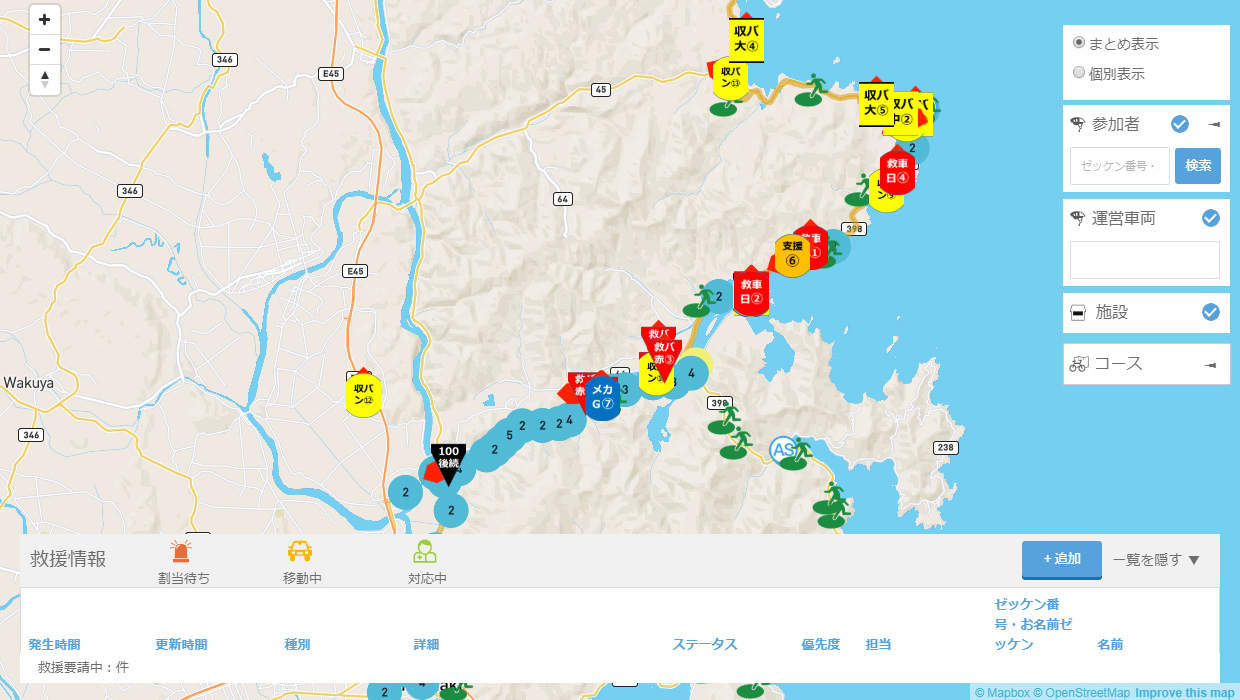
Task: Select the まとめ表示 radio option
Action: pyautogui.click(x=1079, y=43)
